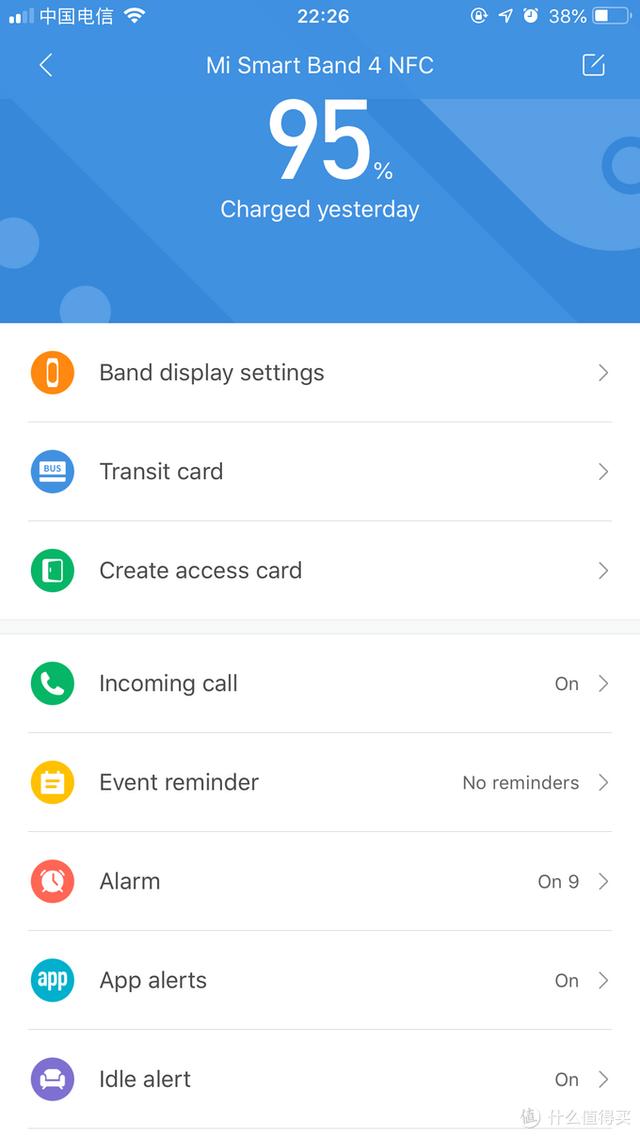This screenshot has height=1138, width=640.
Task: Open the Alarm settings row
Action: [x=320, y=881]
